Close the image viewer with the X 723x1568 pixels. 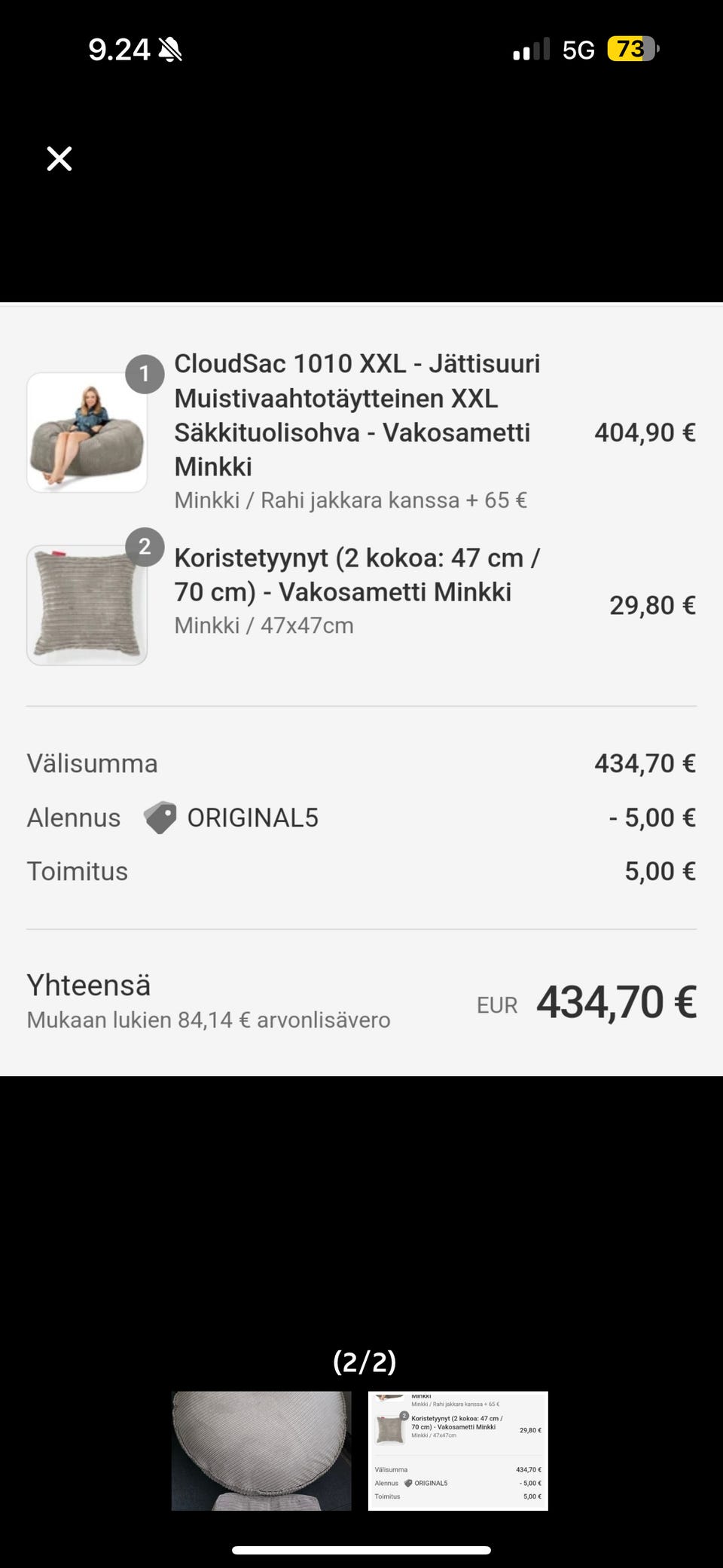(x=59, y=158)
